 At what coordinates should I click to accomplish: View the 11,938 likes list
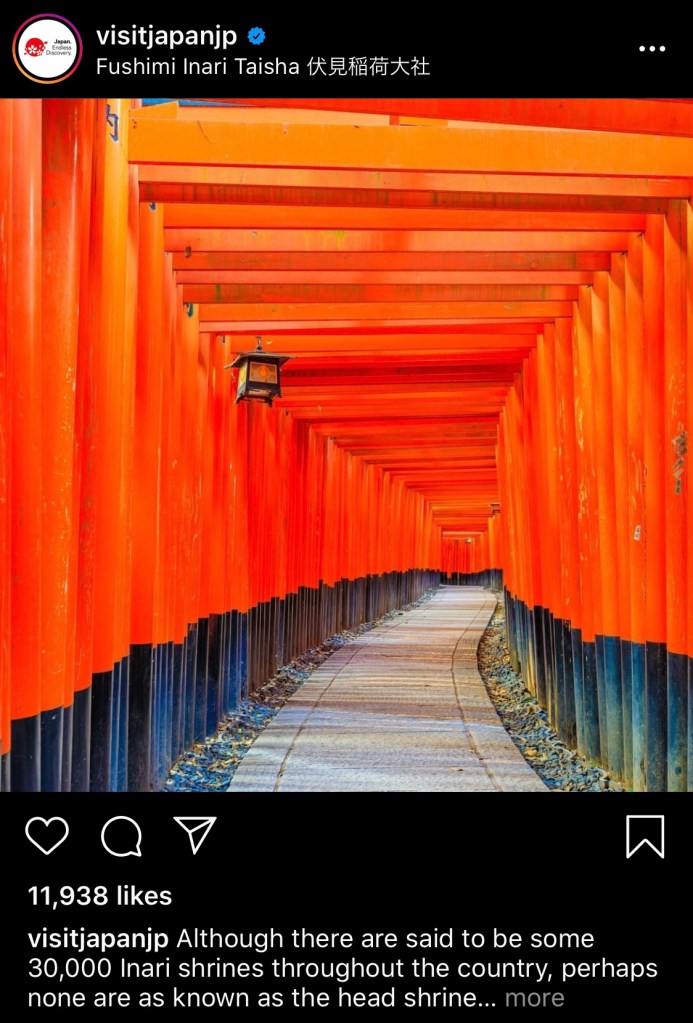pos(100,896)
